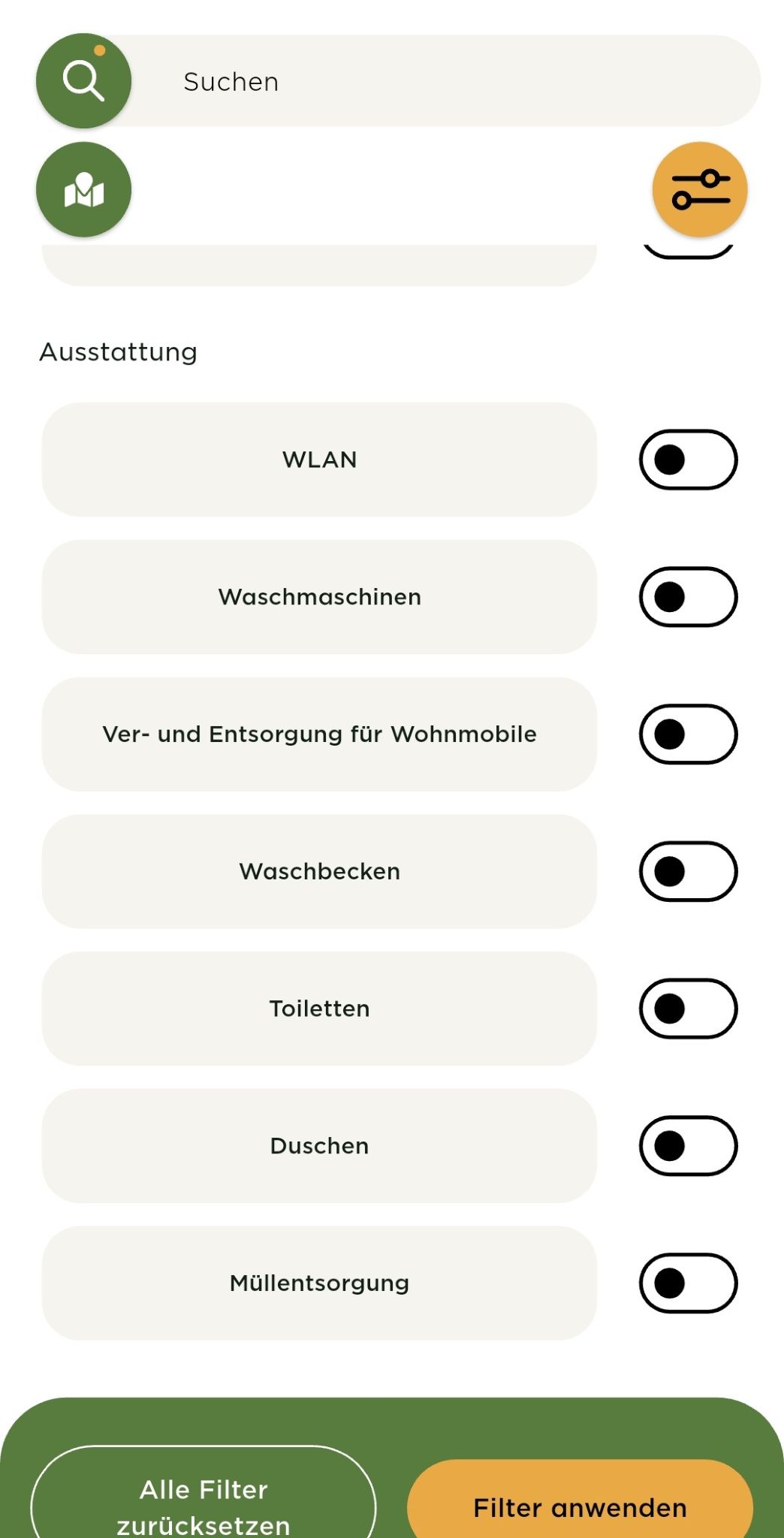
Task: Toggle Ver- und Entsorgung für Wohnmobile
Action: [688, 734]
